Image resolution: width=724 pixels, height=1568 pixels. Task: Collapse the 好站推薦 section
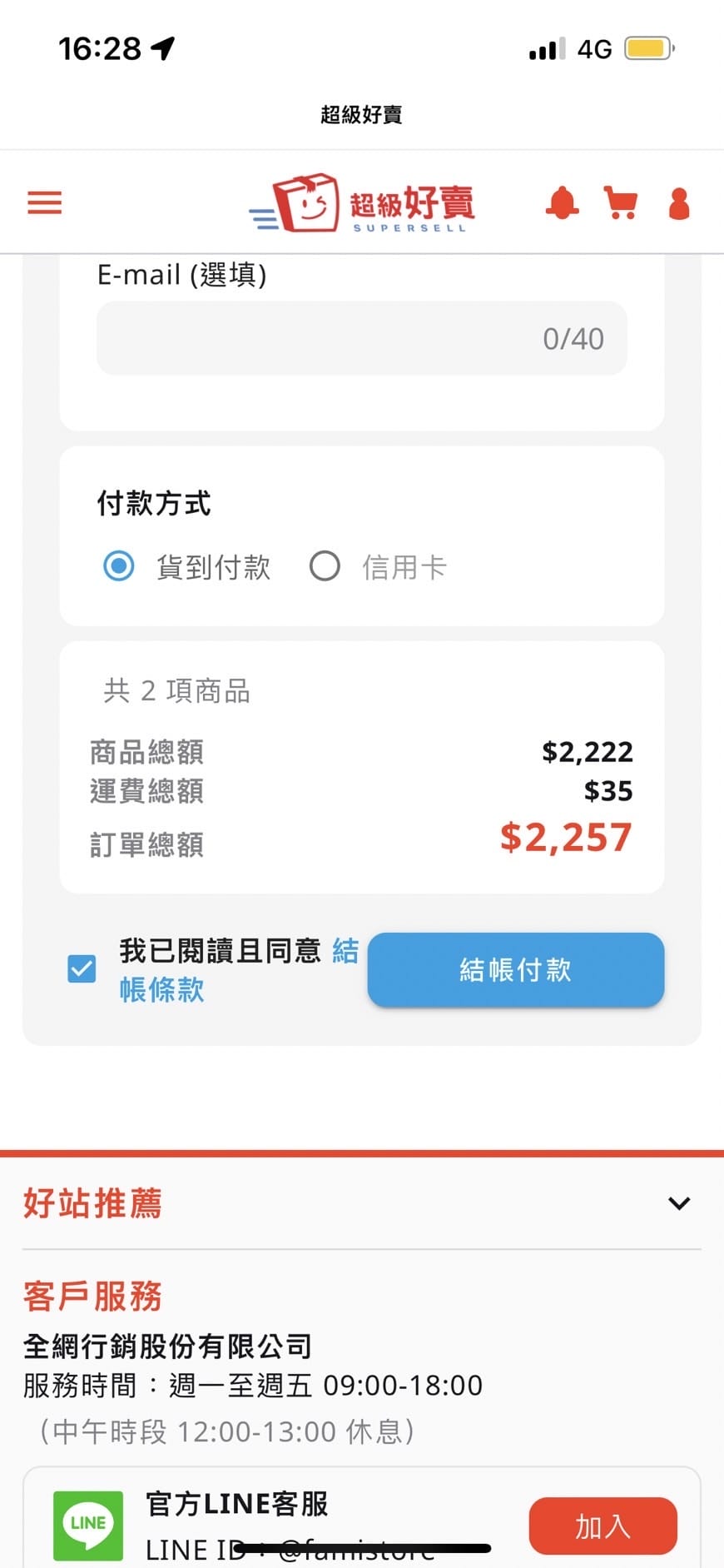pyautogui.click(x=678, y=1202)
